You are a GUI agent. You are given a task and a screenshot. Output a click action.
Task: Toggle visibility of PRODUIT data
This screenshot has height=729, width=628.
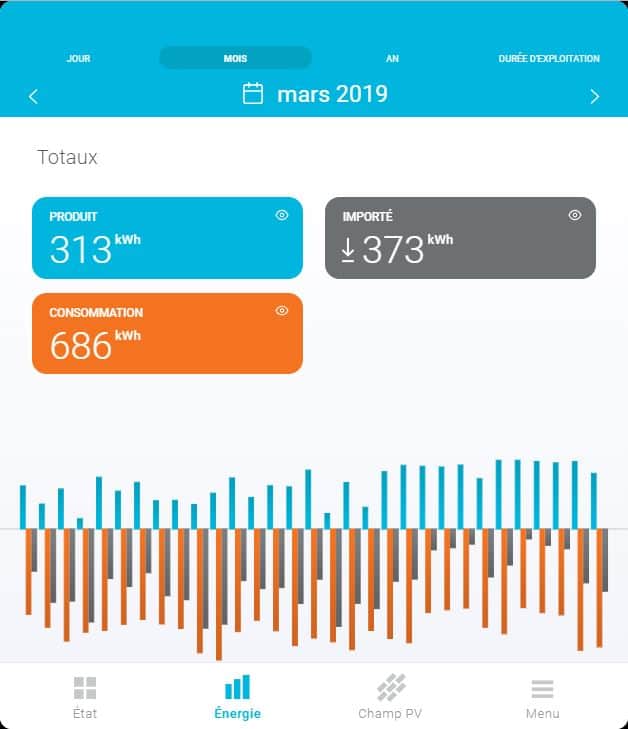(282, 215)
